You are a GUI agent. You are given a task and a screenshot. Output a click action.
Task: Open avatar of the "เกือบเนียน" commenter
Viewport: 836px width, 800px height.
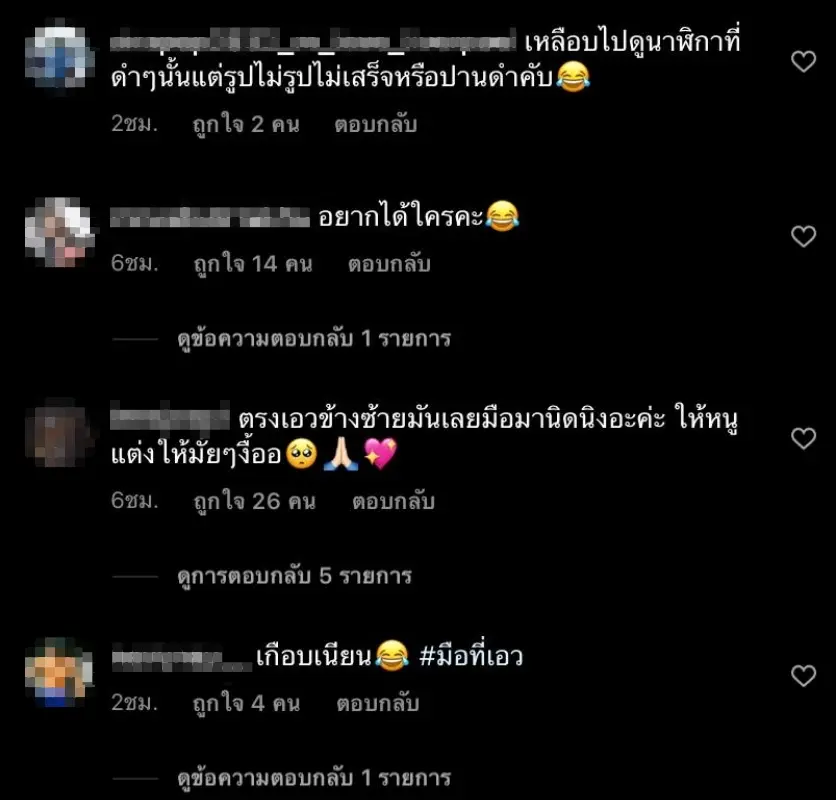(x=59, y=672)
